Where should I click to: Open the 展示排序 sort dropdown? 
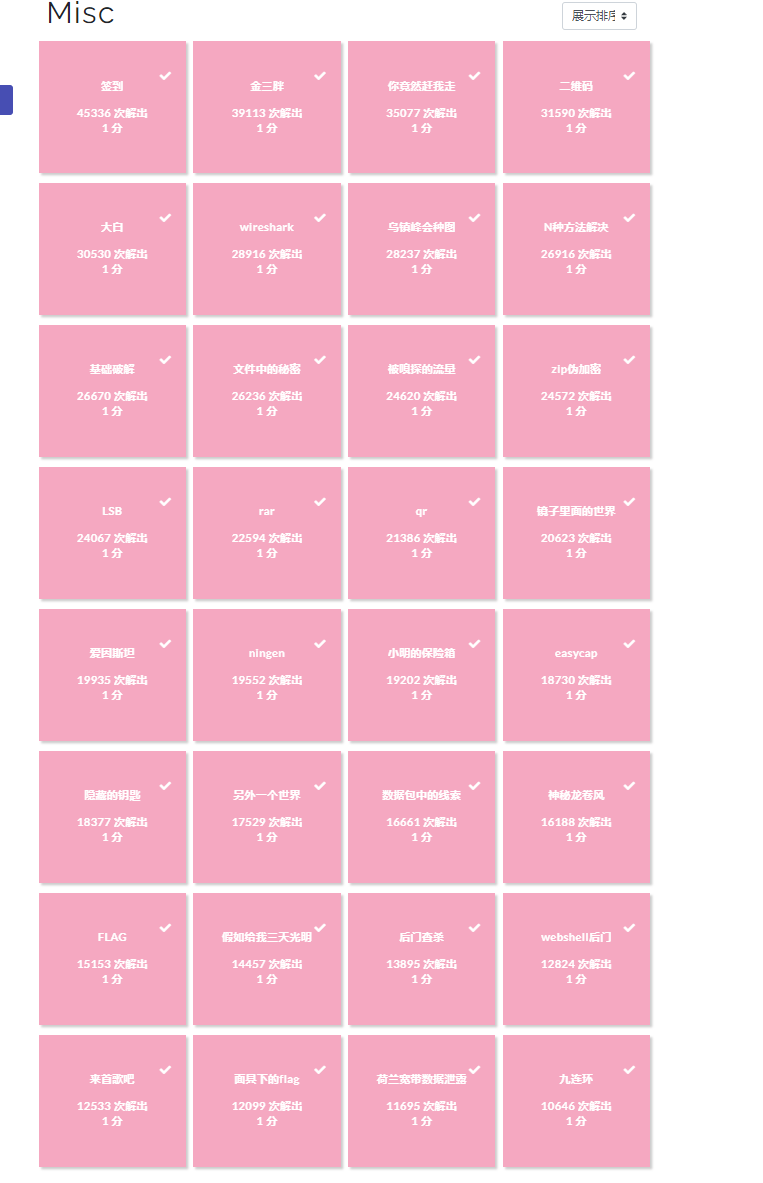(599, 16)
